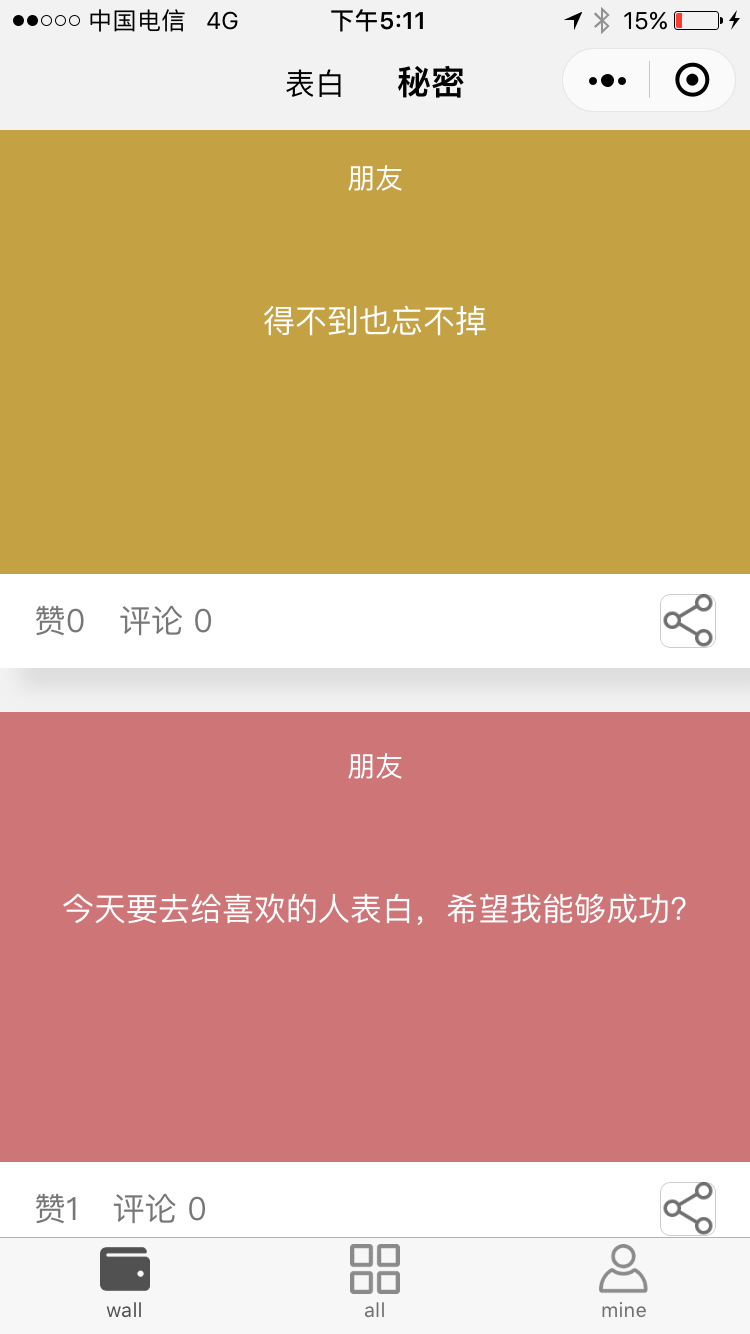Screen dimensions: 750x1334
Task: Share the 今天要去给喜欢的人表白 post
Action: tap(688, 1209)
